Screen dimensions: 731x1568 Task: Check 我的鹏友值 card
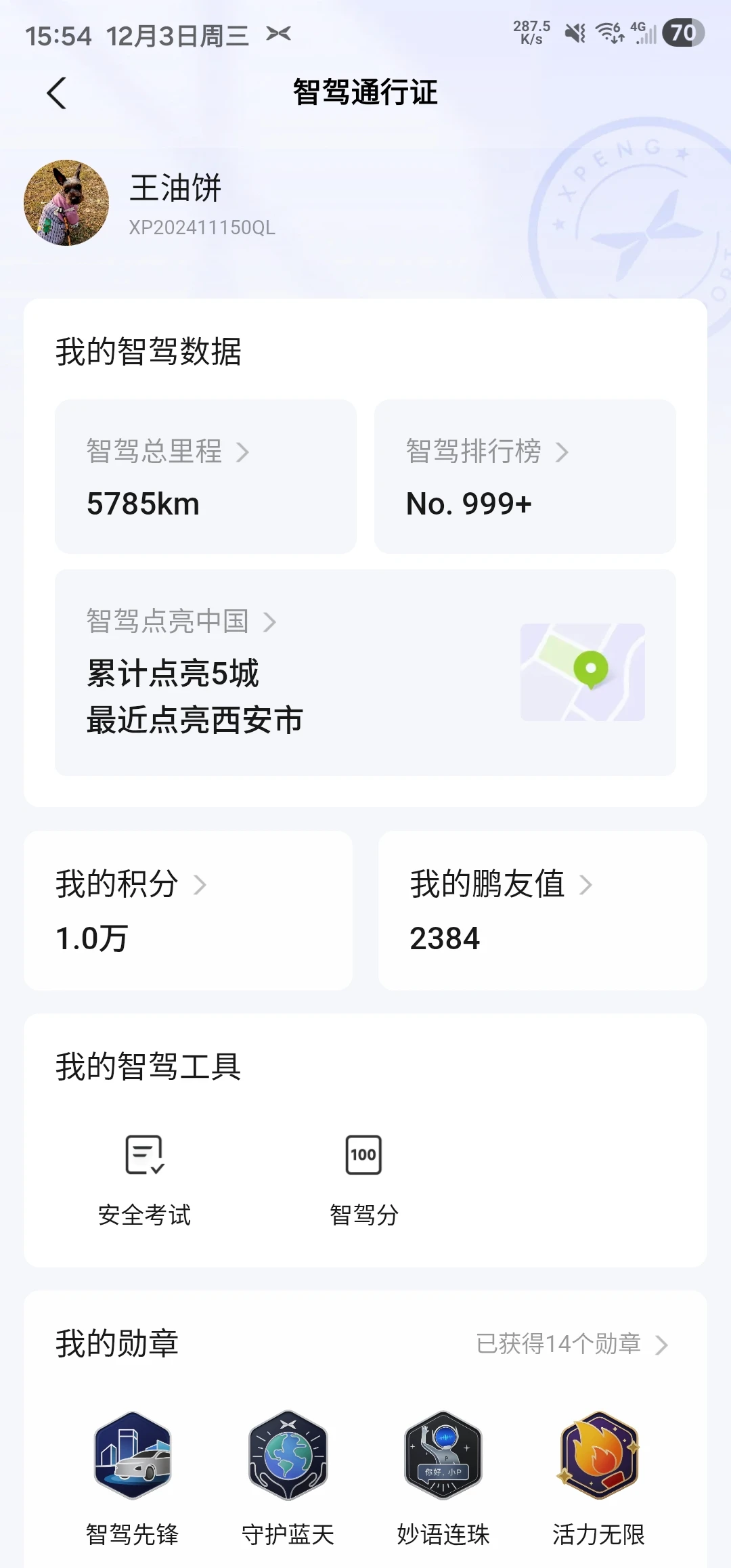point(542,911)
